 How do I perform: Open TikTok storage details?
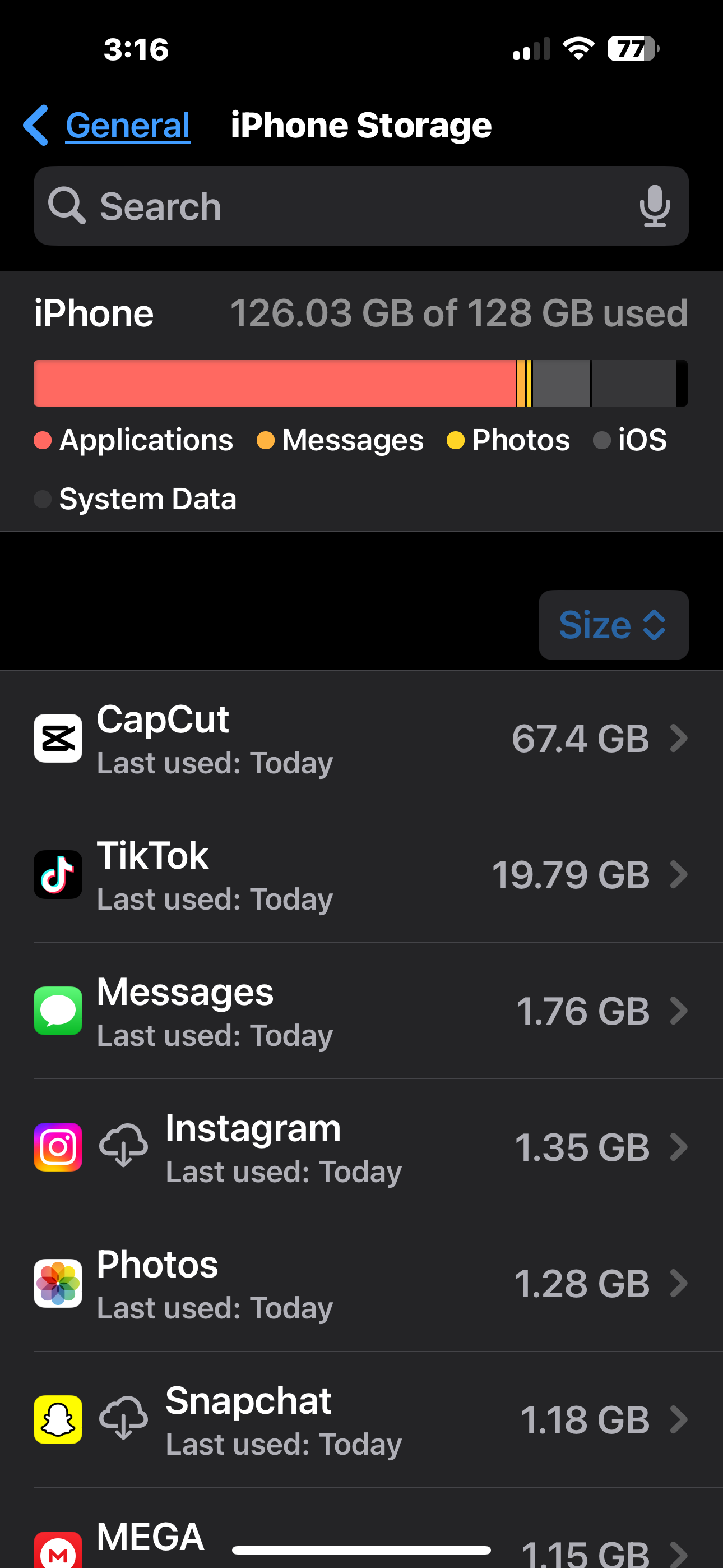point(361,875)
